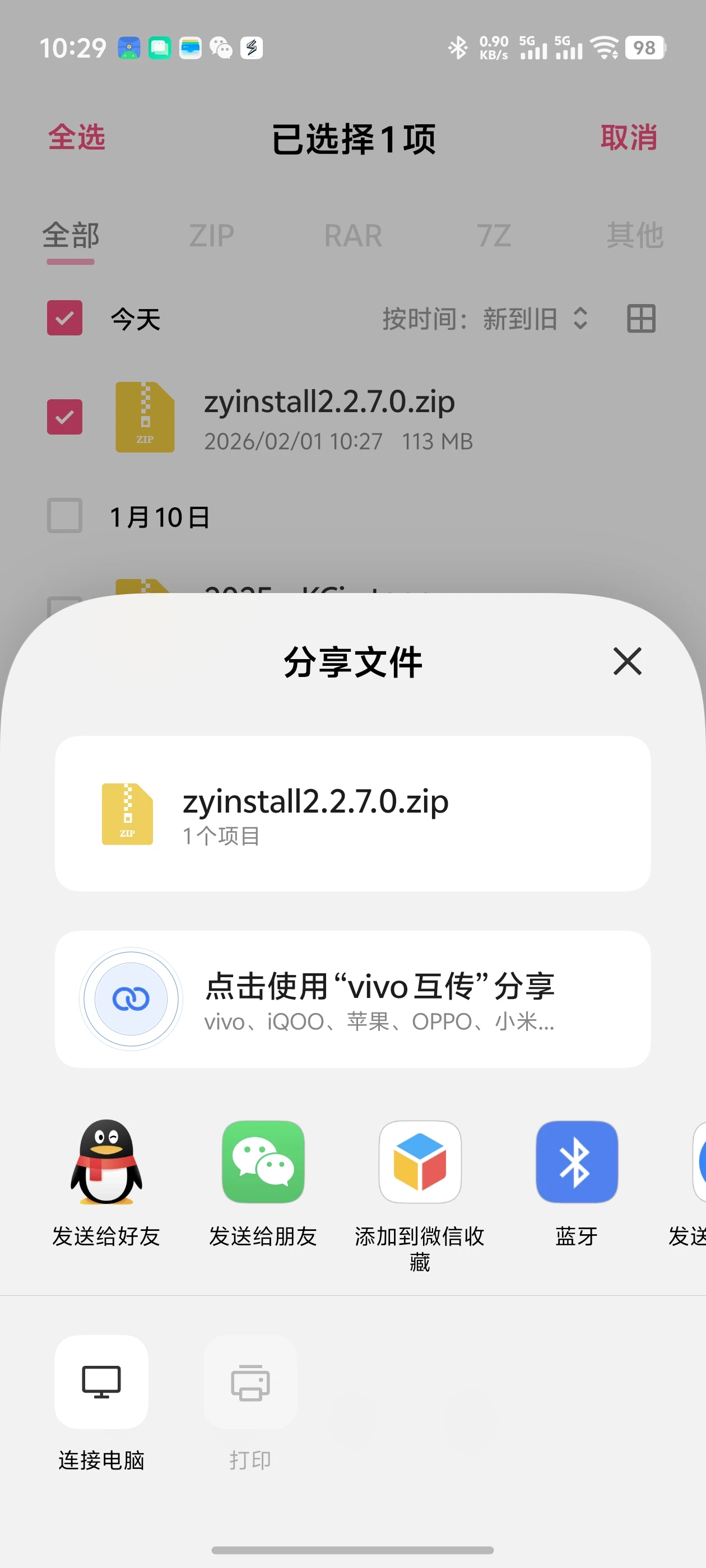This screenshot has width=706, height=1568.
Task: Add the file to WeChat favorites
Action: click(420, 1162)
